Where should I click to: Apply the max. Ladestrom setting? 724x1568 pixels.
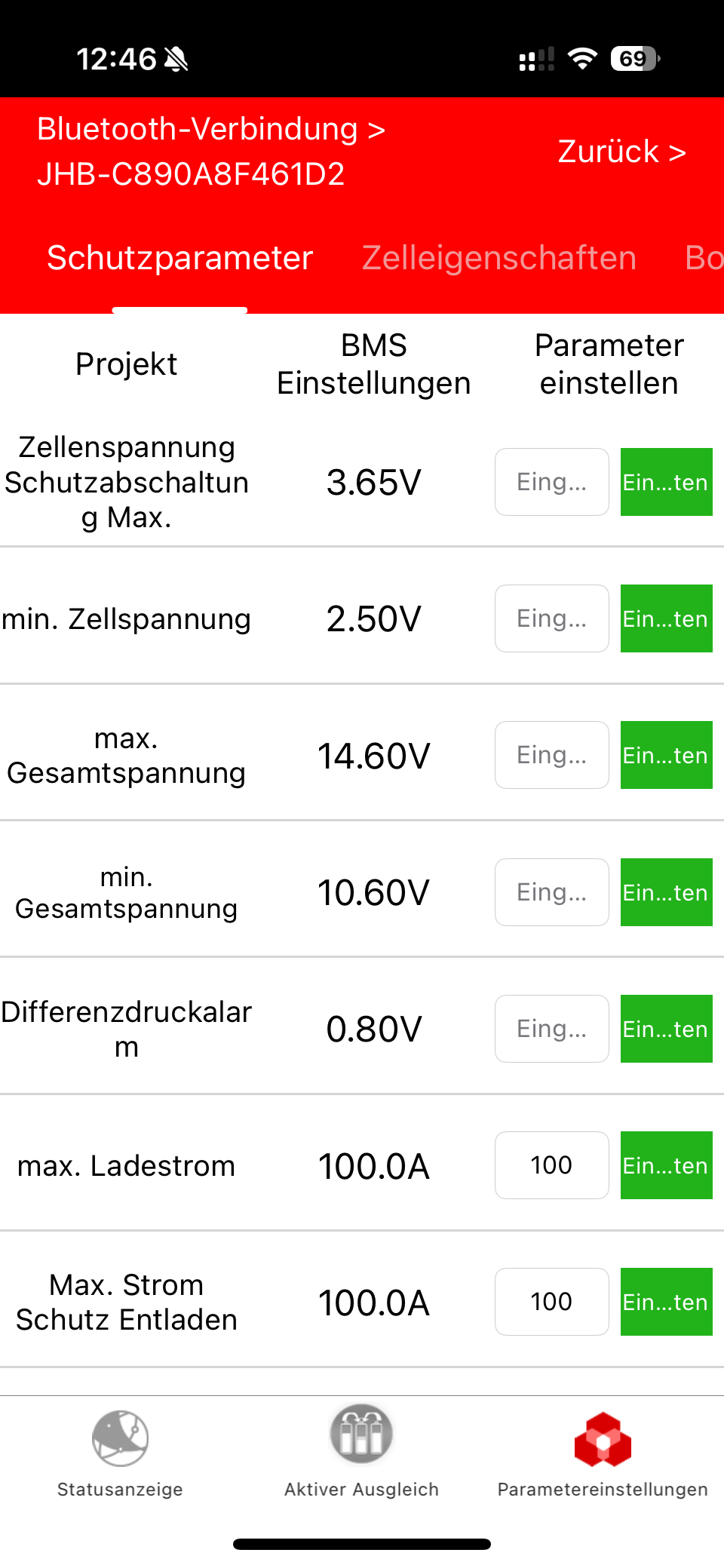pyautogui.click(x=666, y=1165)
